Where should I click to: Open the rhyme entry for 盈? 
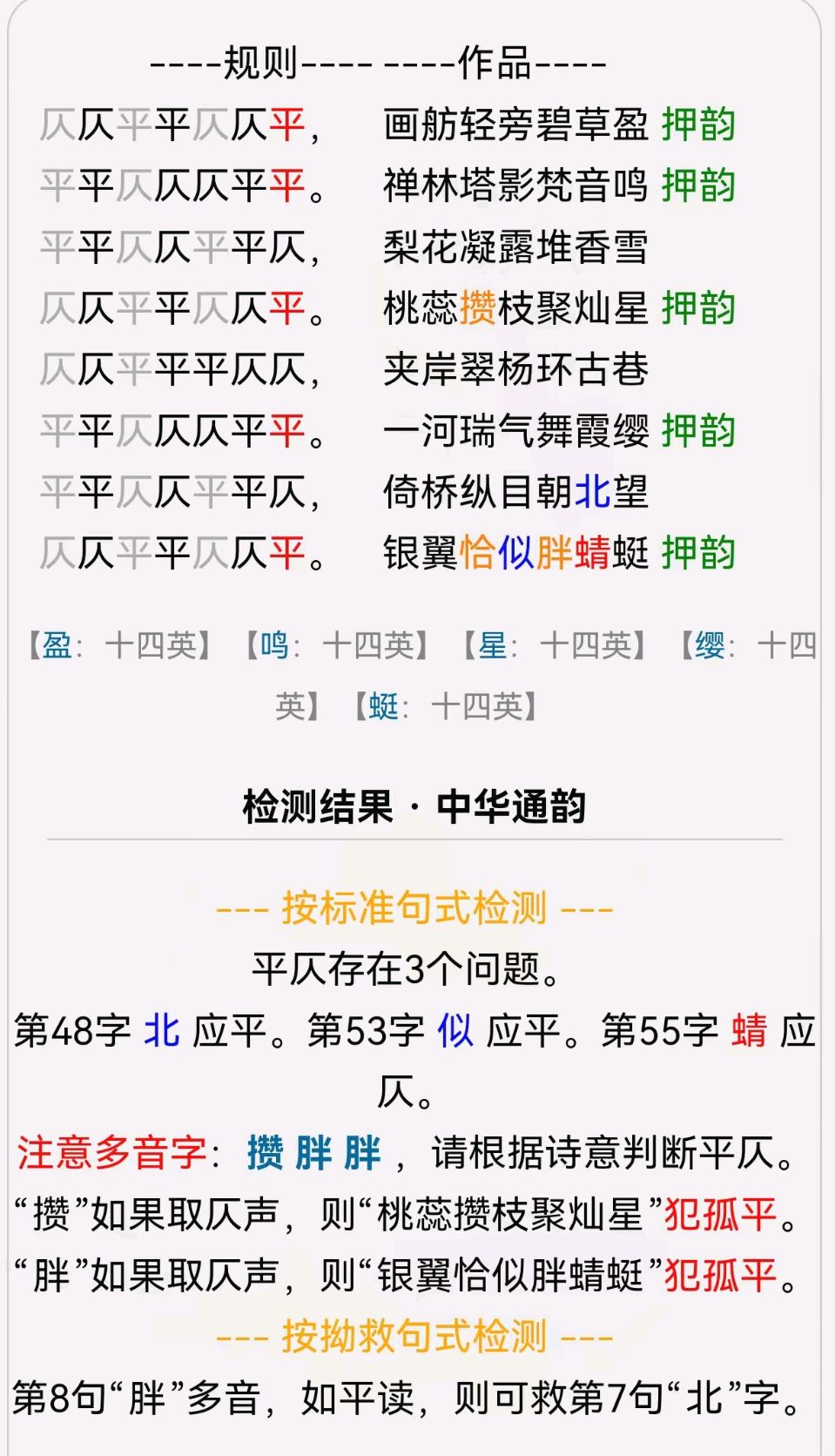tap(57, 646)
